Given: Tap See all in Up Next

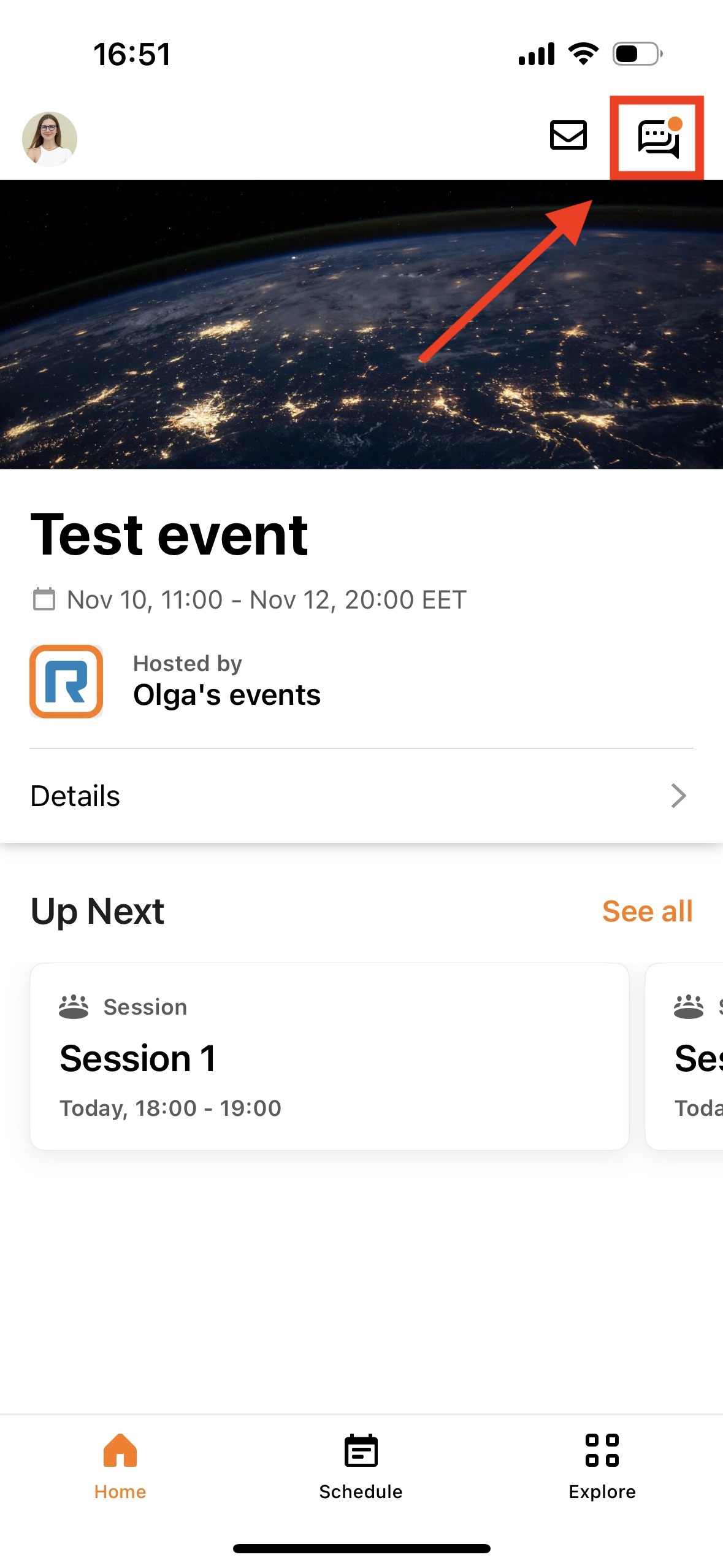Looking at the screenshot, I should pos(648,911).
